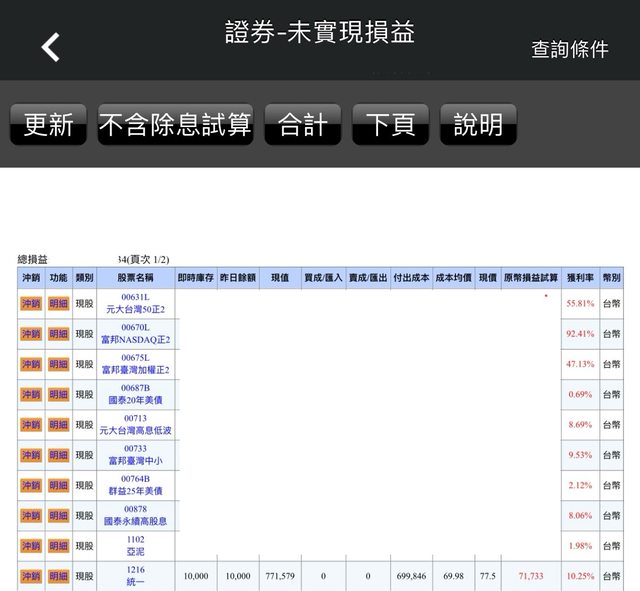Open 明細 for 國泰20年美債

coord(59,394)
